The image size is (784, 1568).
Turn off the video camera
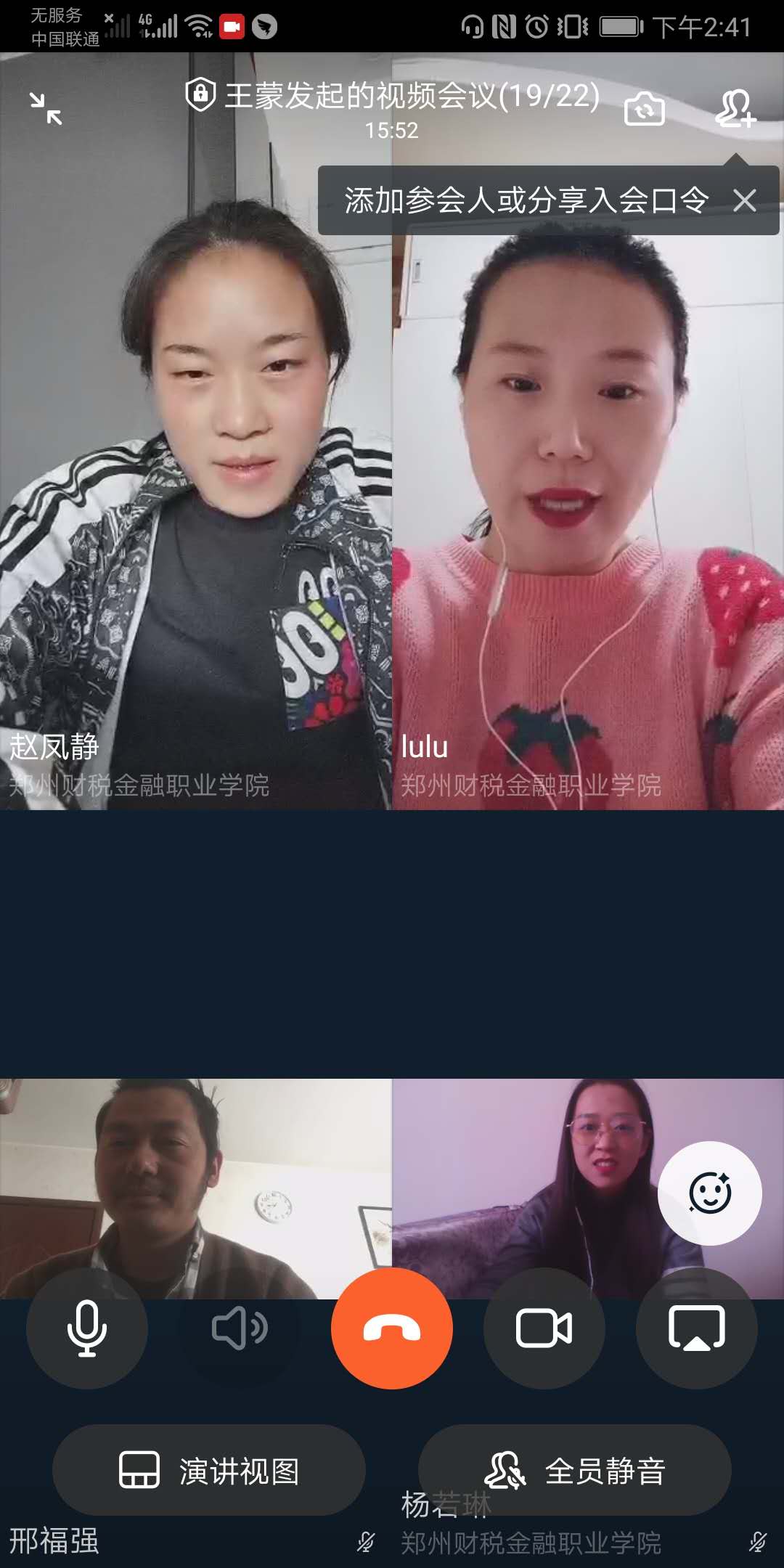pyautogui.click(x=544, y=1328)
